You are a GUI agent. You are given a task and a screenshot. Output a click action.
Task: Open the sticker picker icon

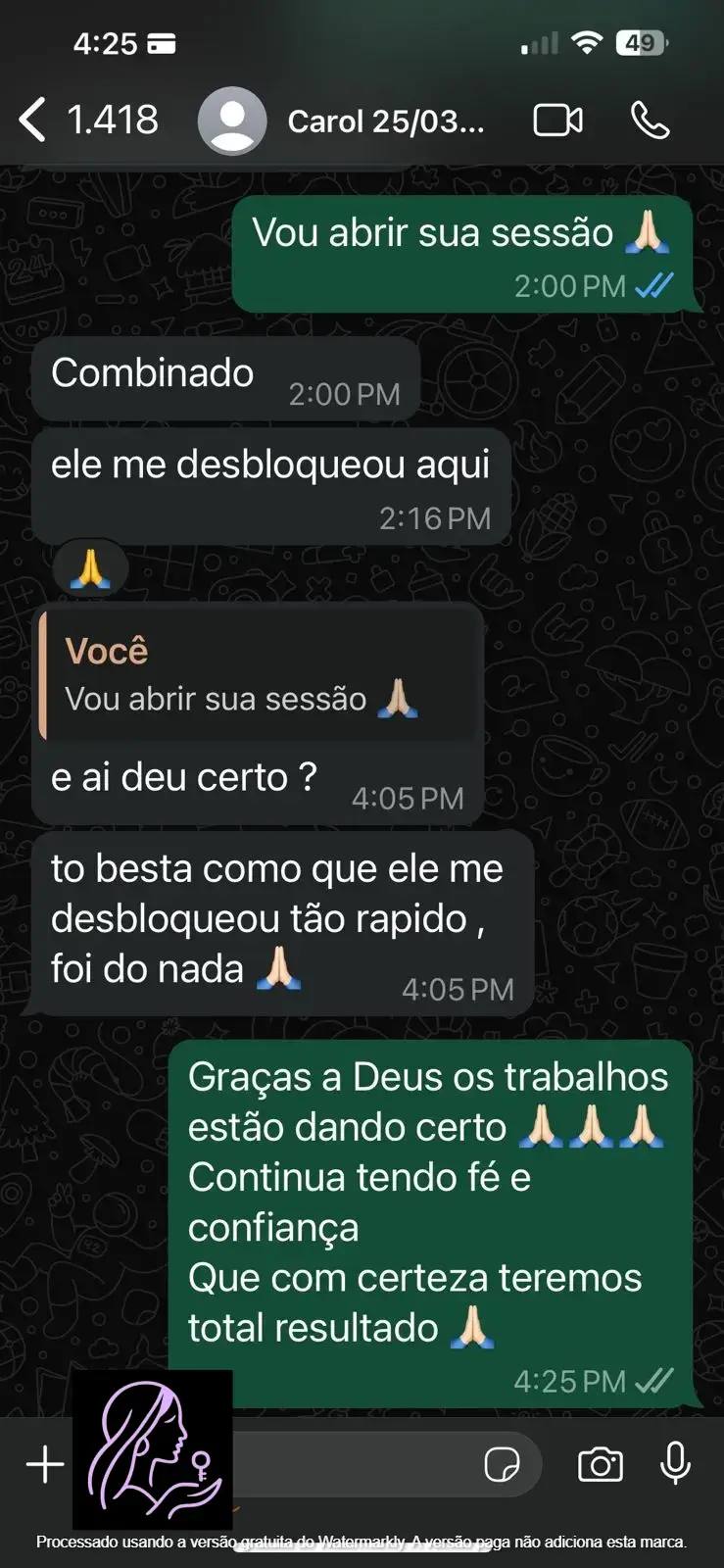(x=502, y=1465)
